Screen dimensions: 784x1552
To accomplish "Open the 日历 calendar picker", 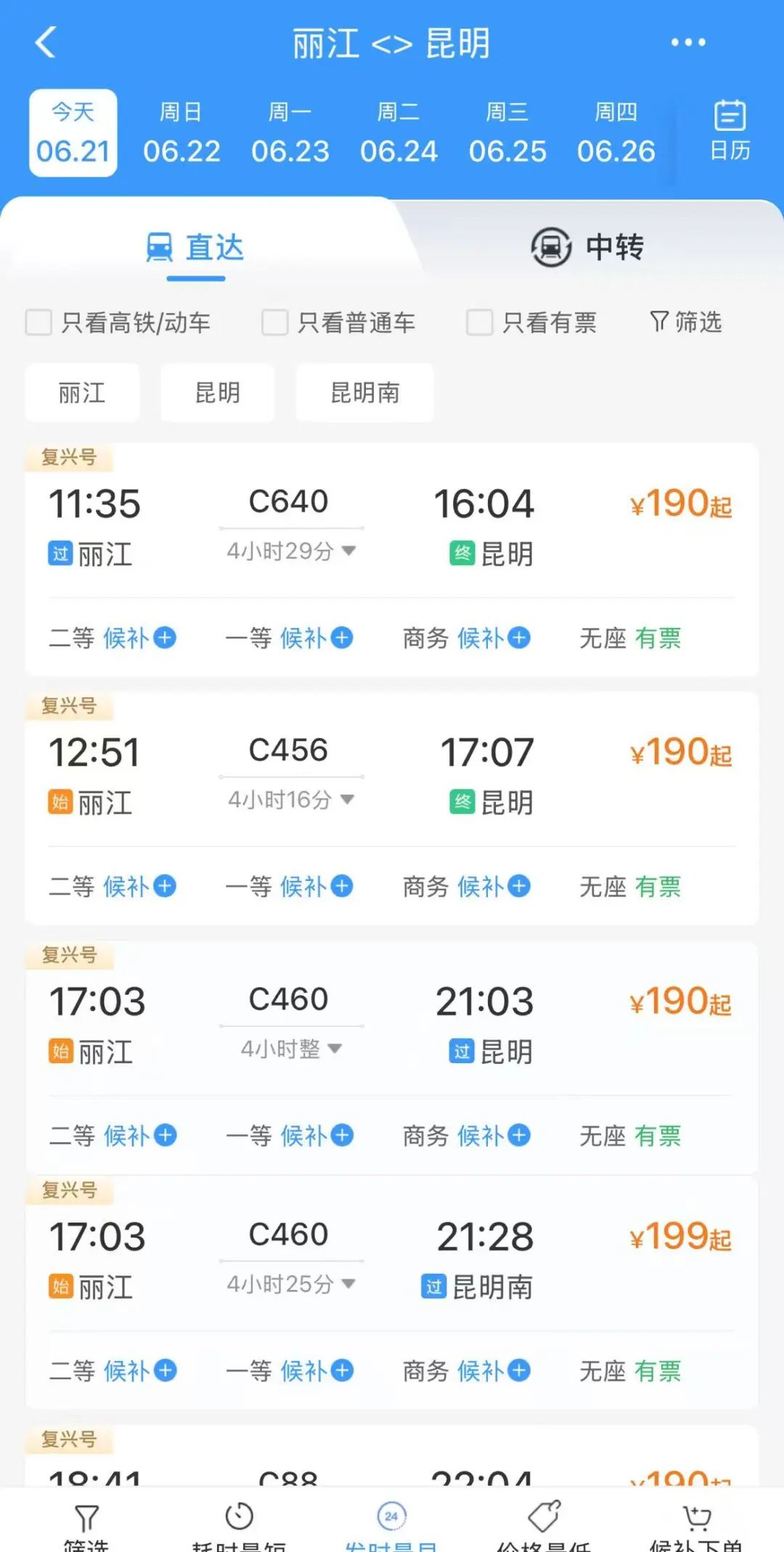I will 730,131.
